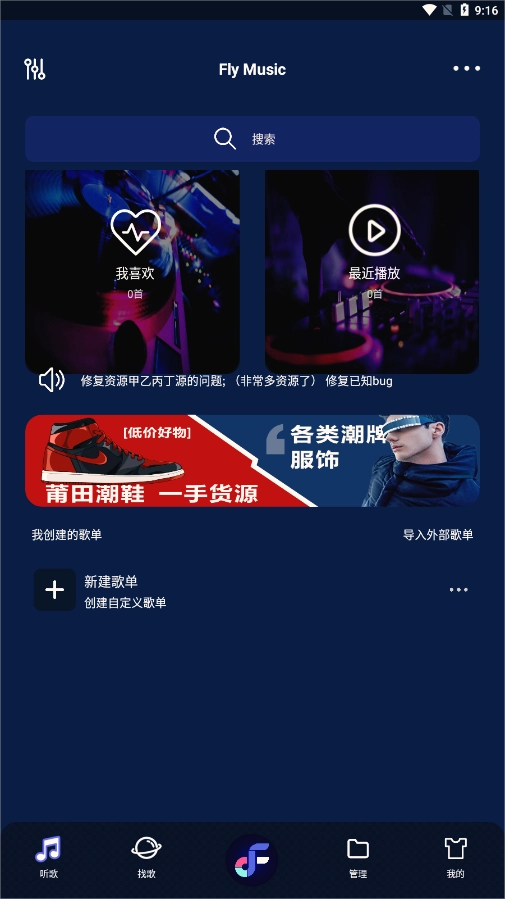Switch to the 我的 tab
Screen dimensions: 505x899
456,858
